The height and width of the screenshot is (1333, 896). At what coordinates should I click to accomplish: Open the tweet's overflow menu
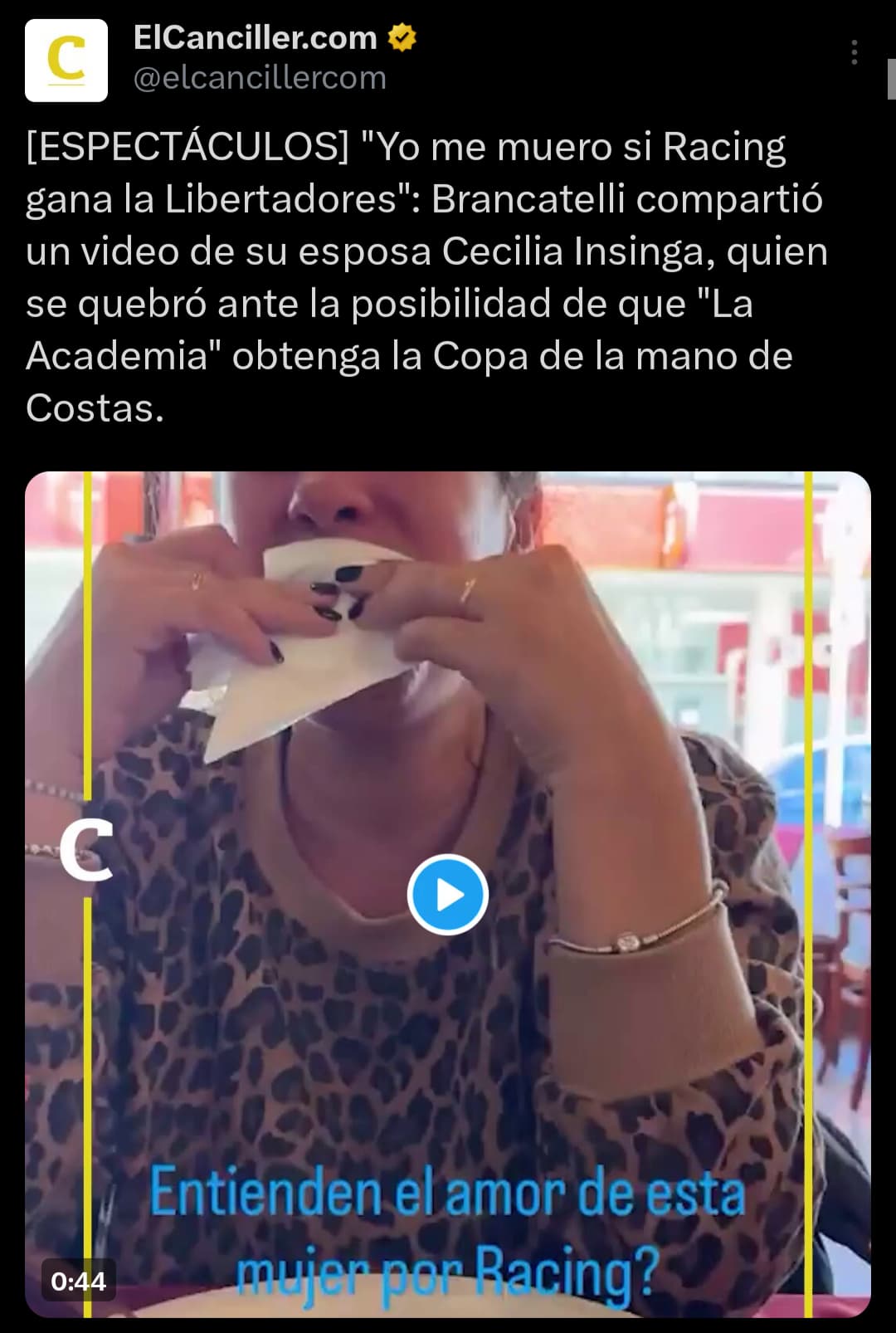(854, 53)
